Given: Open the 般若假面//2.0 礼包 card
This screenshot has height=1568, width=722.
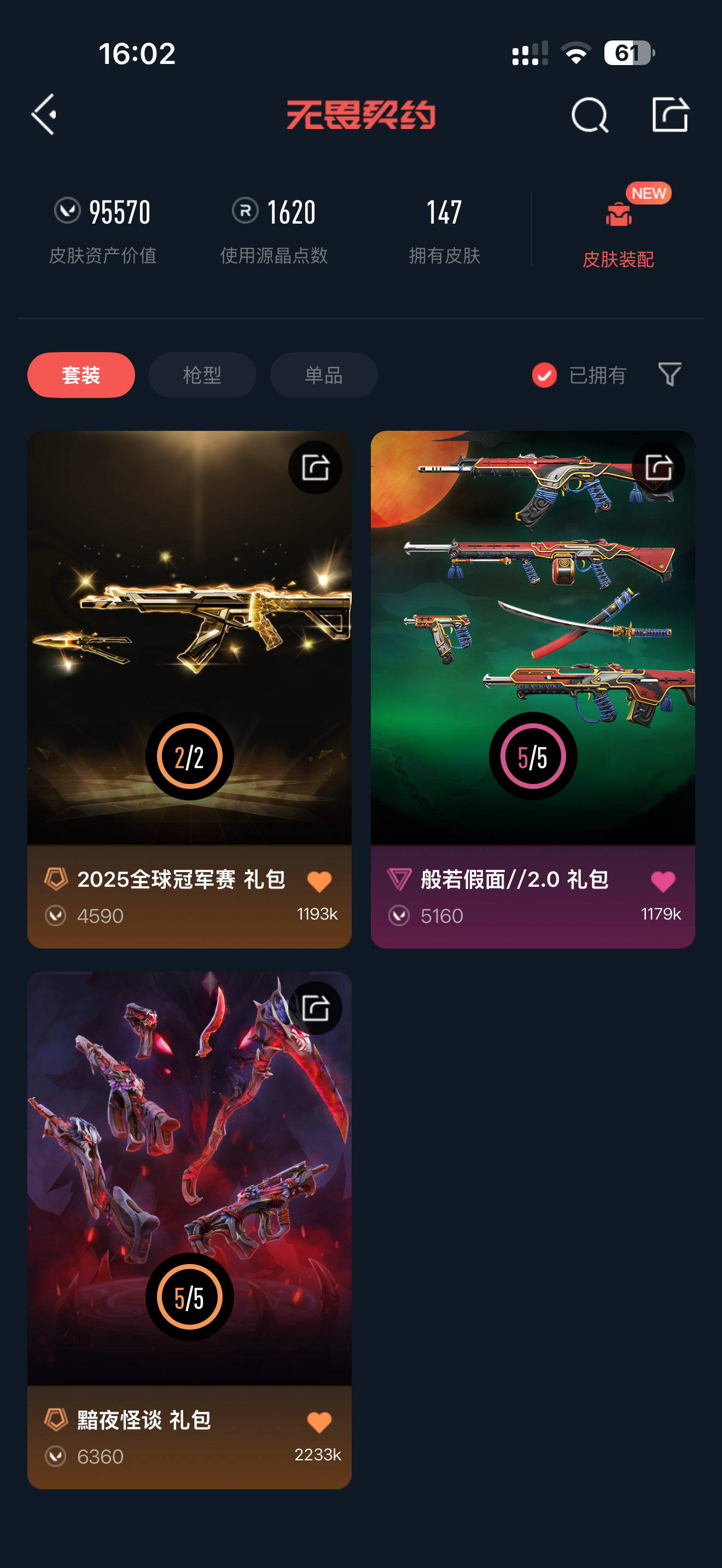Looking at the screenshot, I should click(x=533, y=639).
